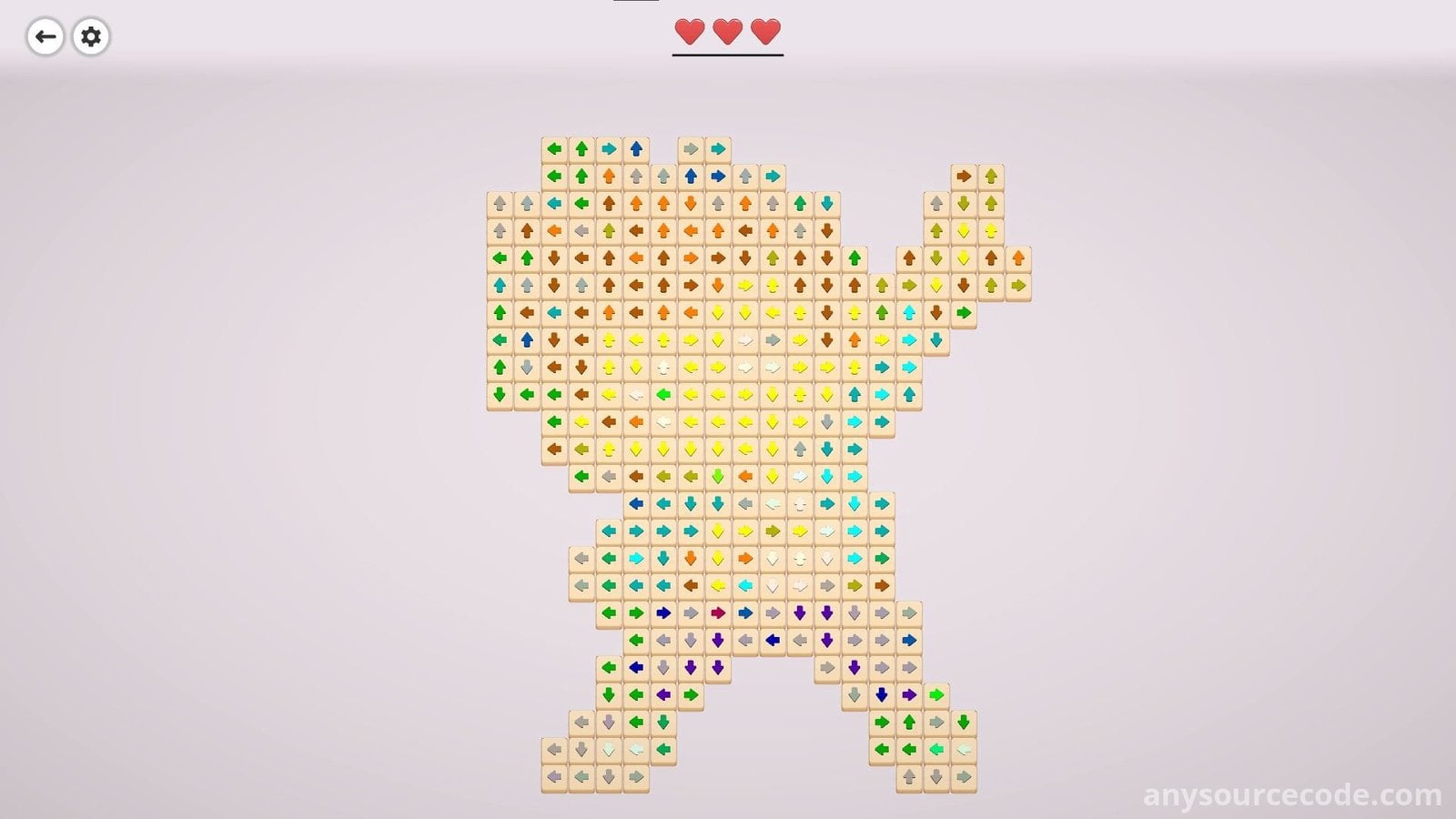Tap the purple right-arrow tile
Screen dimensions: 1456x819
point(909,695)
